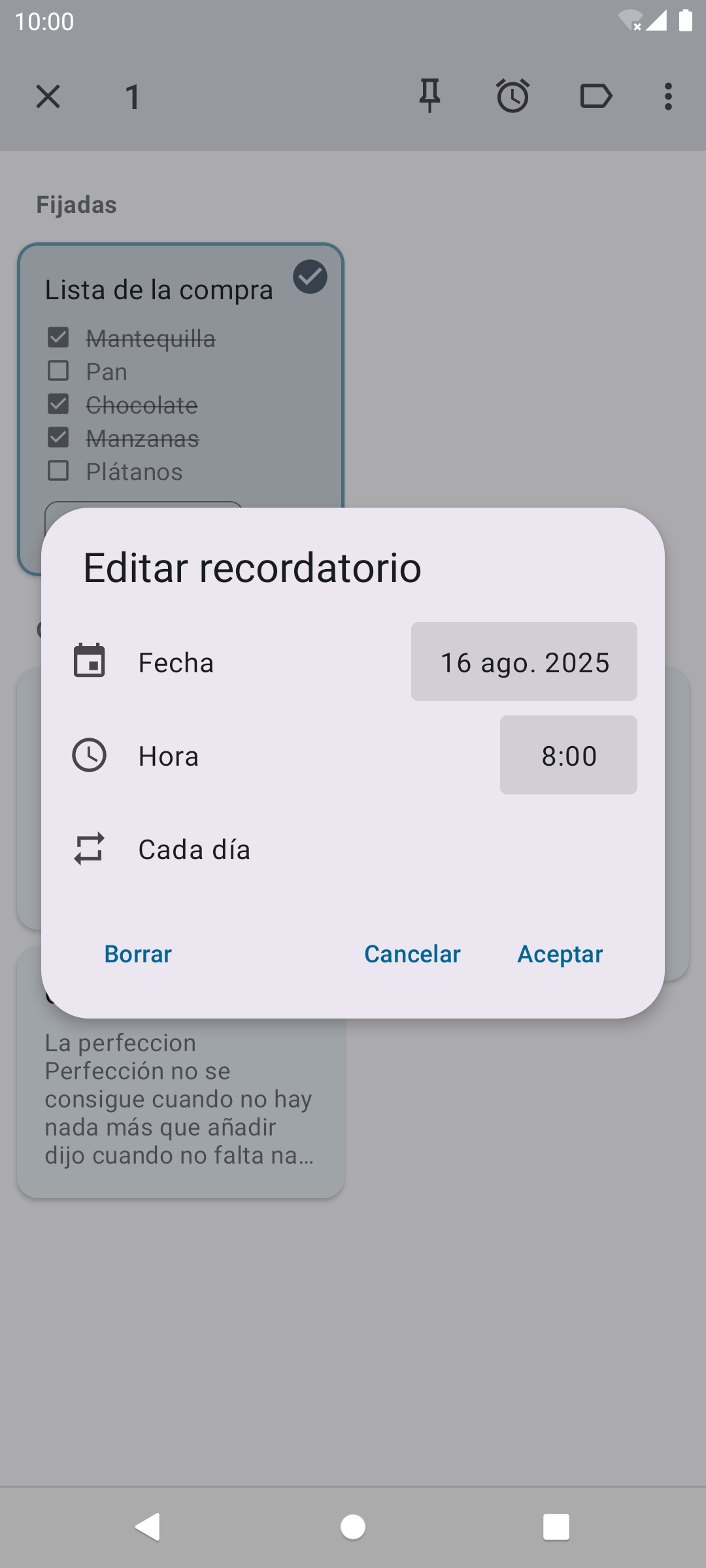This screenshot has height=1568, width=706.
Task: Dismiss the dialog with Cancelar
Action: [x=412, y=954]
